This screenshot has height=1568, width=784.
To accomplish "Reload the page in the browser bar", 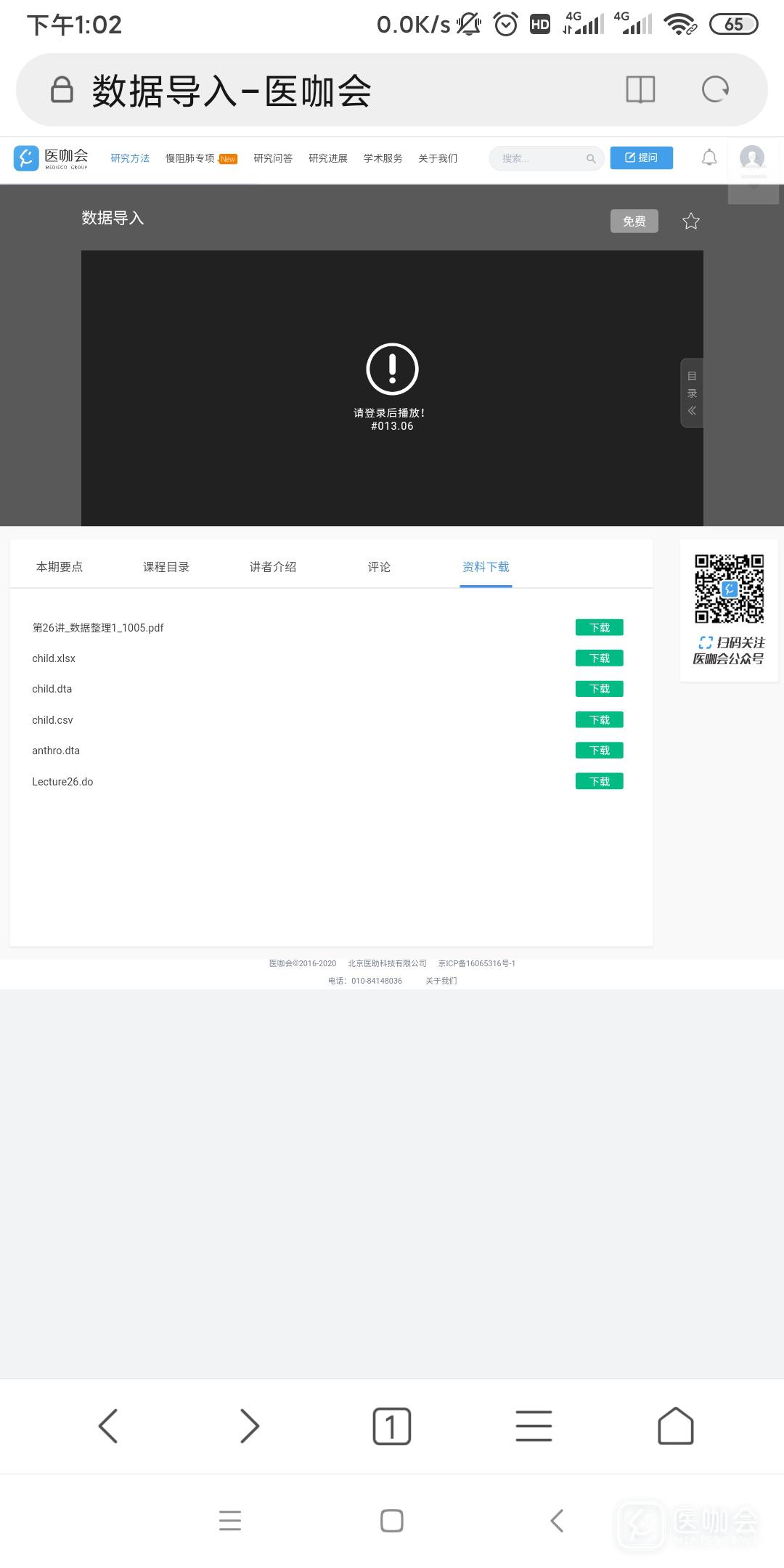I will 715,90.
